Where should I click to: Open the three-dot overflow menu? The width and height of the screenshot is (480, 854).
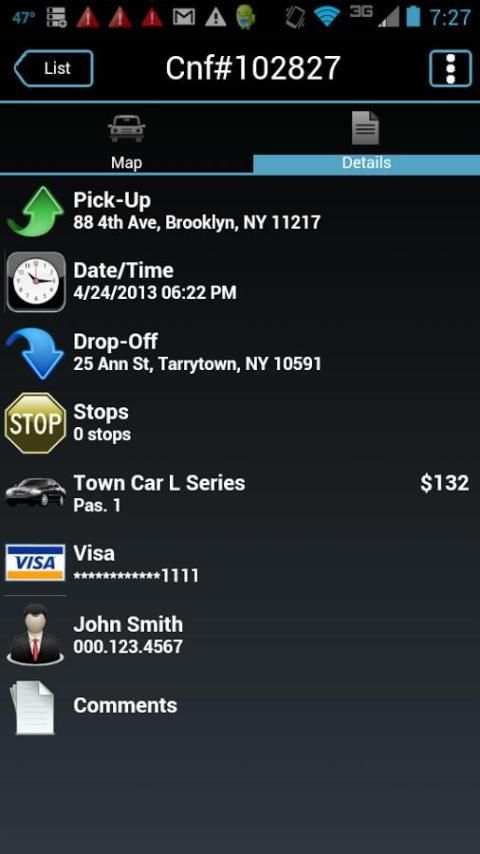450,69
